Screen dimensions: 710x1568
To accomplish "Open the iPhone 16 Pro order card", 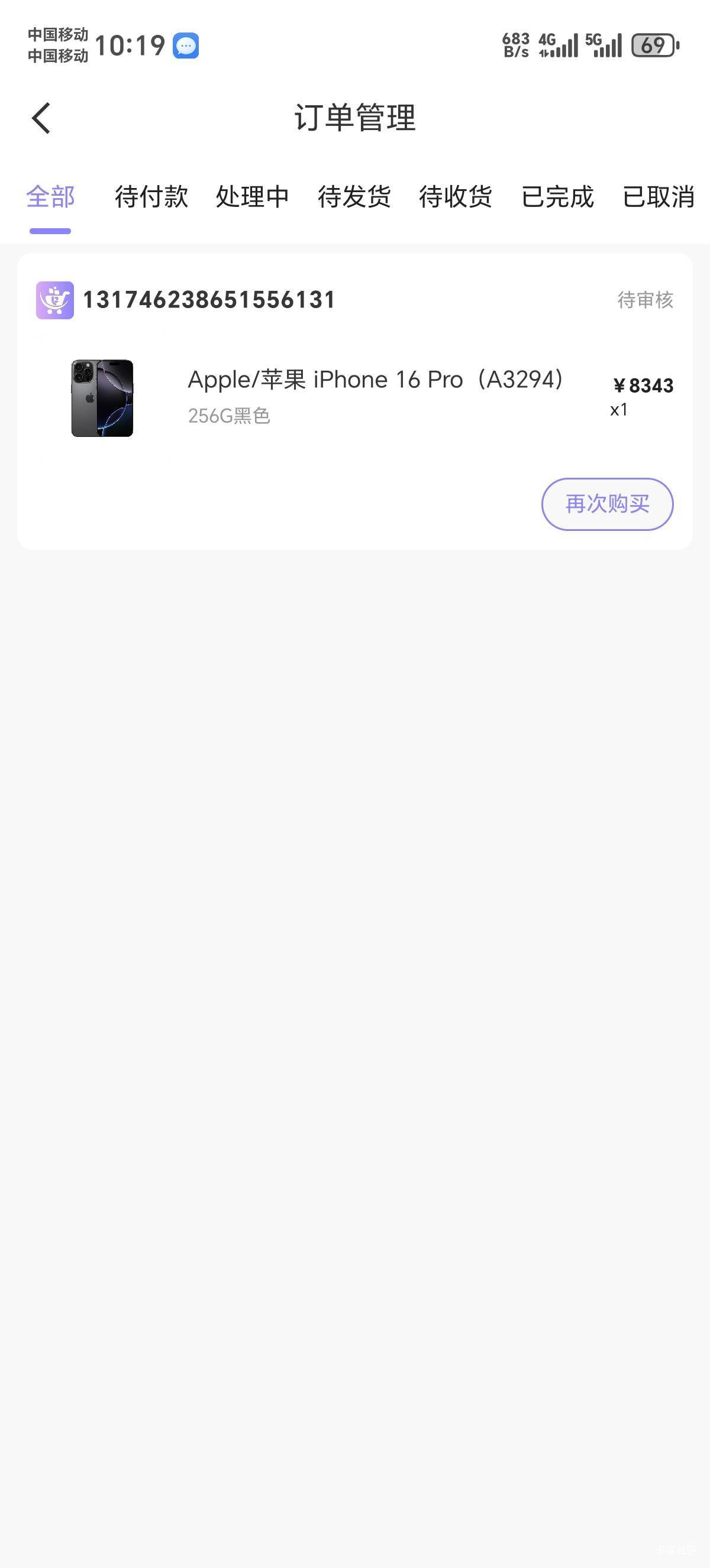I will [x=355, y=401].
